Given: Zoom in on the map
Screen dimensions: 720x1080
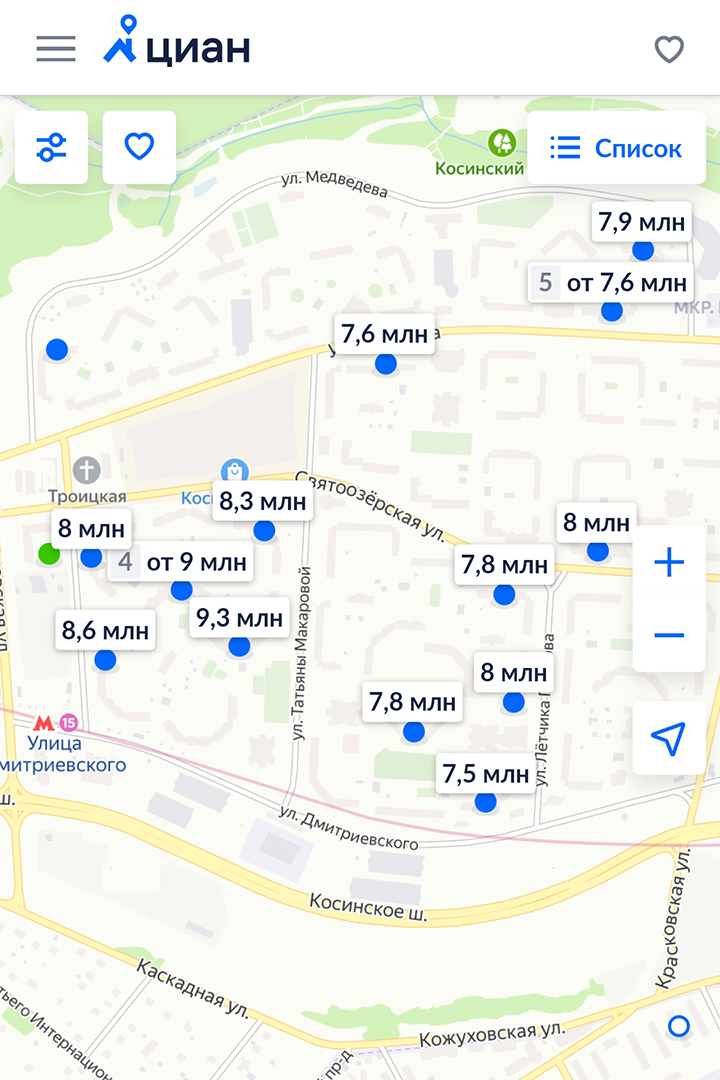Looking at the screenshot, I should click(668, 562).
